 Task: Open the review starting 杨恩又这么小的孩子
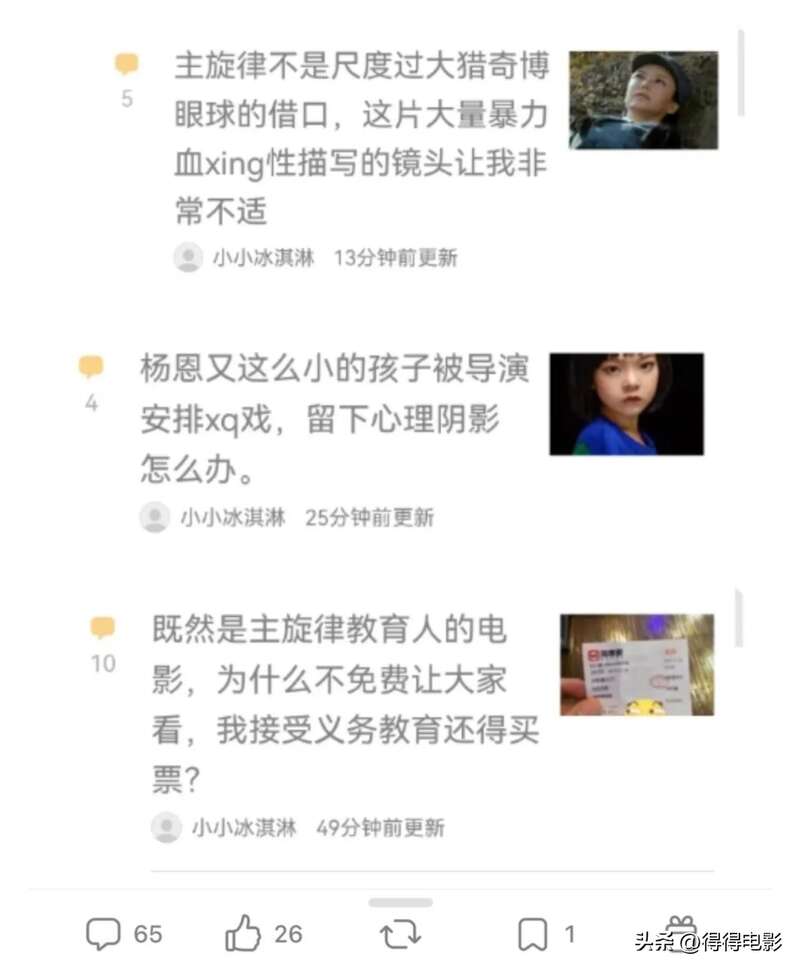coord(335,420)
